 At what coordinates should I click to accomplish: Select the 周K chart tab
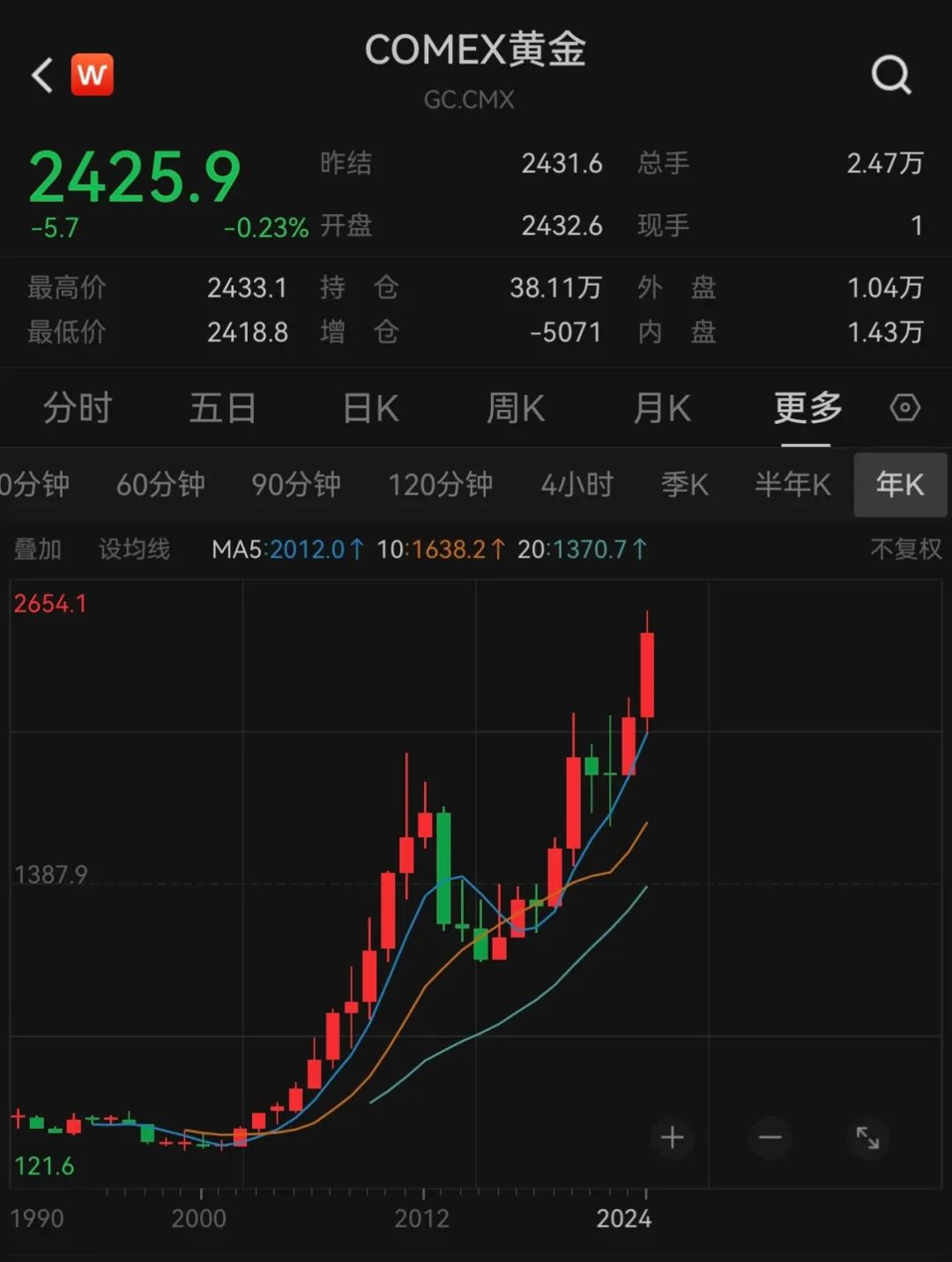(x=516, y=408)
